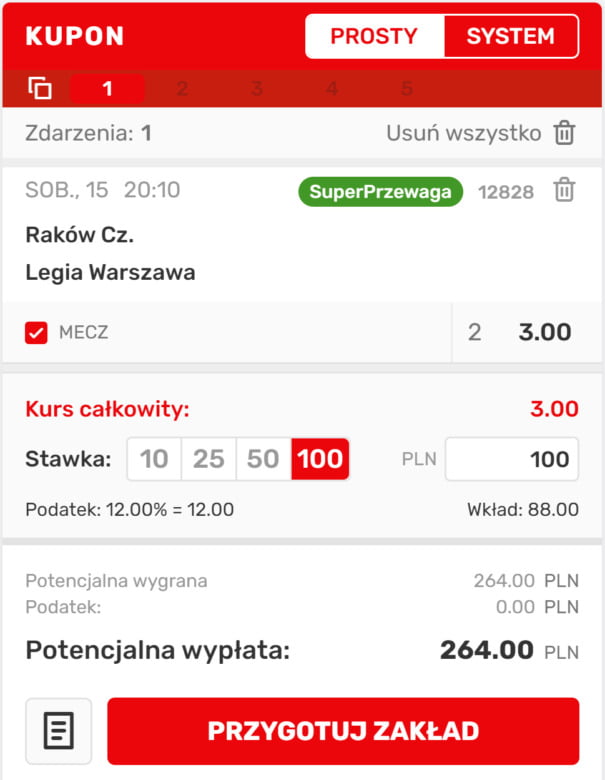The image size is (605, 780).
Task: Select coupon tab 3
Action: 257,89
